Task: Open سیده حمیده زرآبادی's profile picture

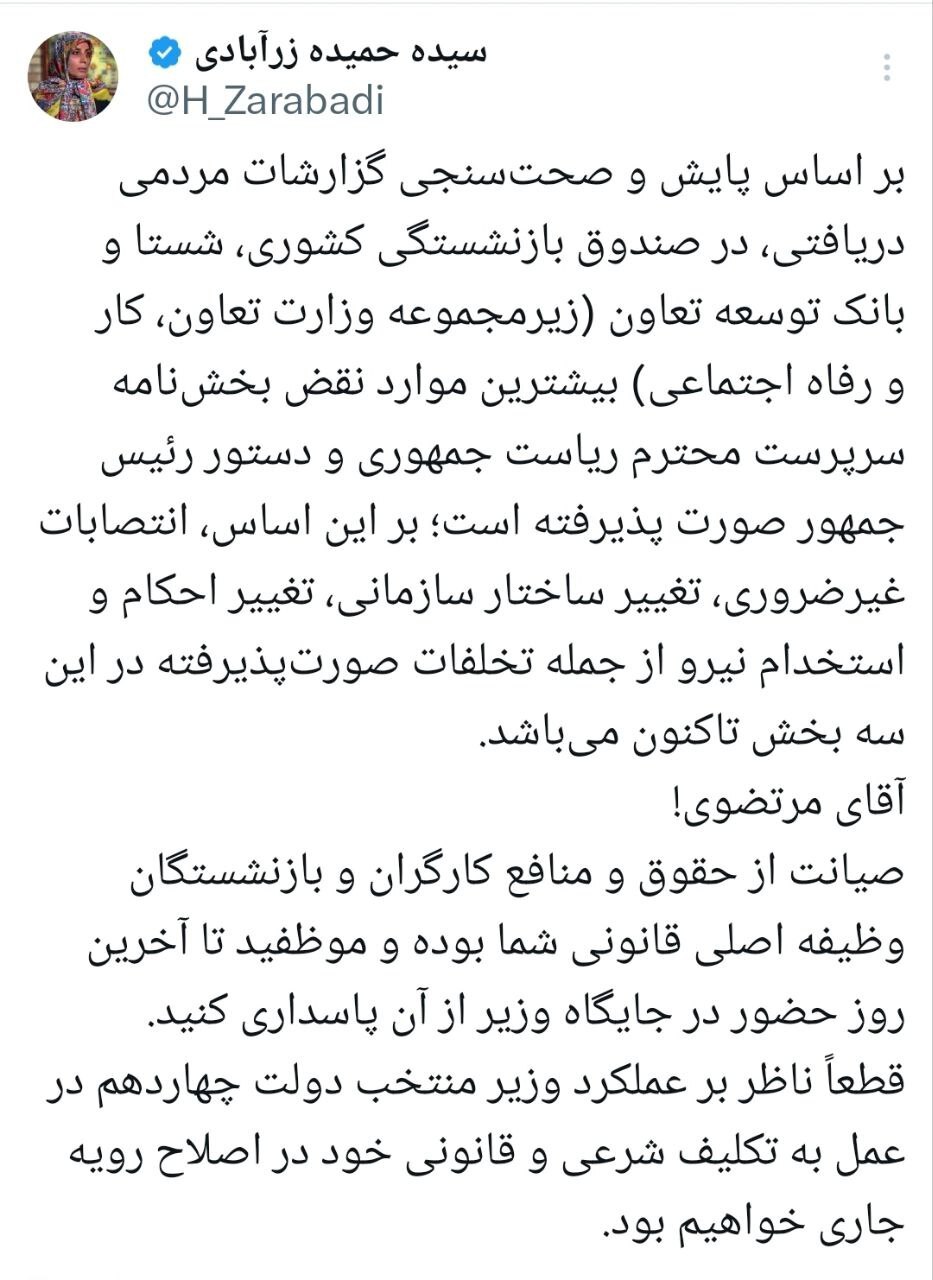Action: point(74,76)
